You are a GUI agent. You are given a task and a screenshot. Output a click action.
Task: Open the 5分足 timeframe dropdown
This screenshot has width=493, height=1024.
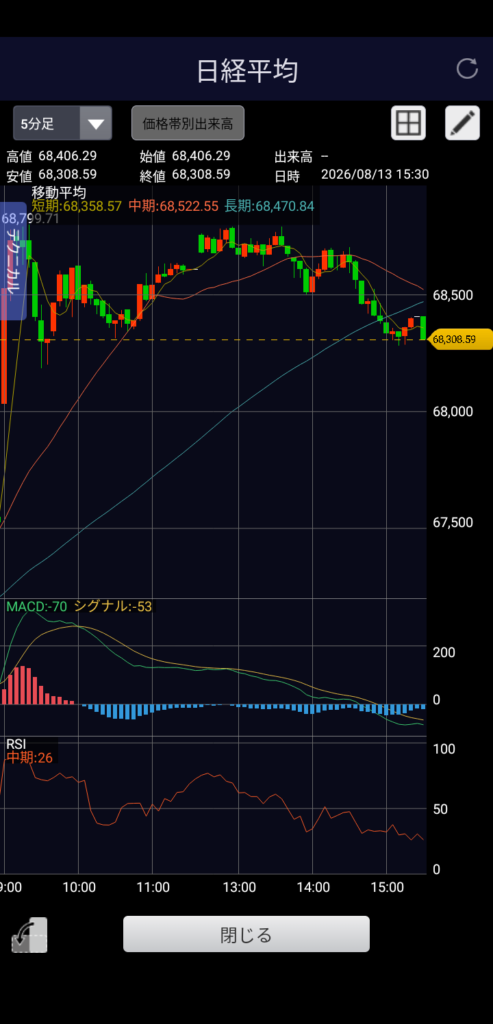click(63, 123)
